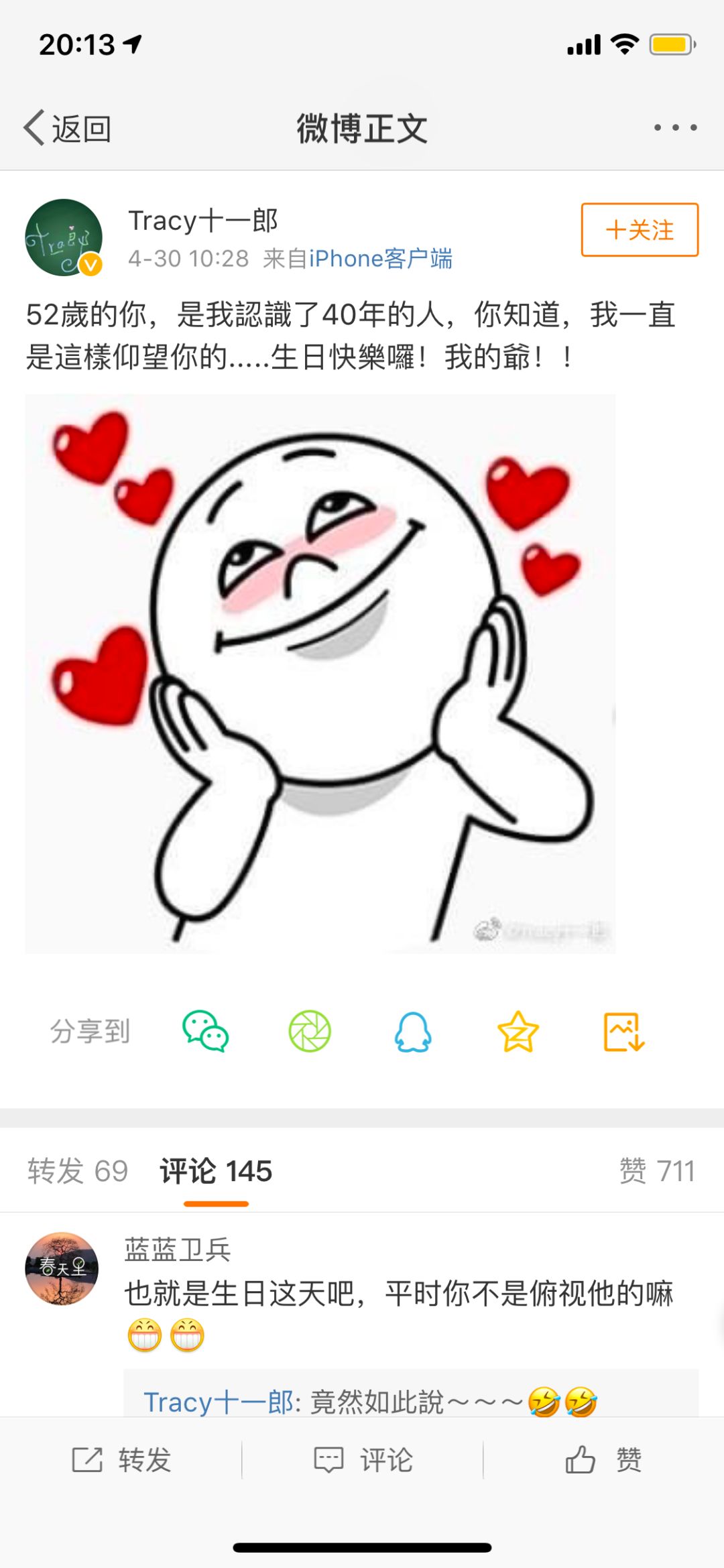Share the post to WeChat

(206, 1031)
